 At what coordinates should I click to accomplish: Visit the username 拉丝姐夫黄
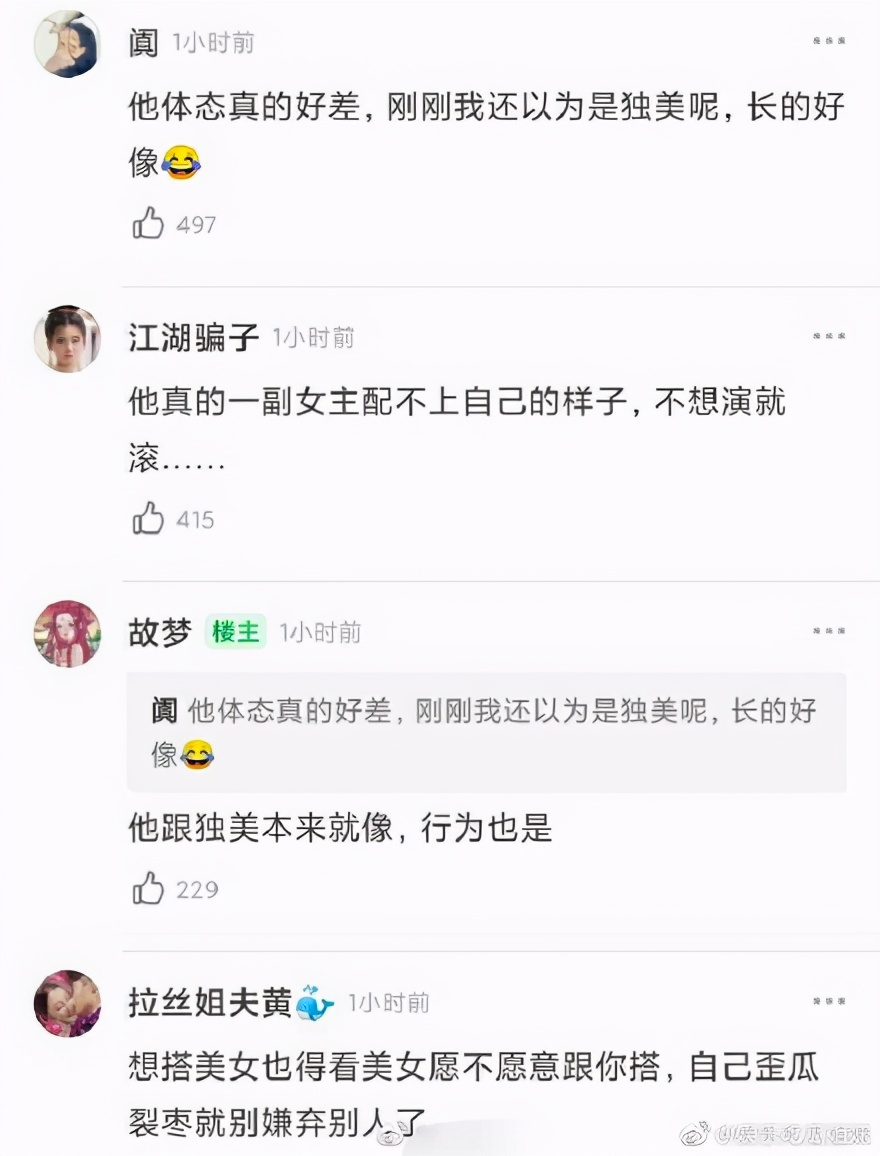(x=210, y=1002)
